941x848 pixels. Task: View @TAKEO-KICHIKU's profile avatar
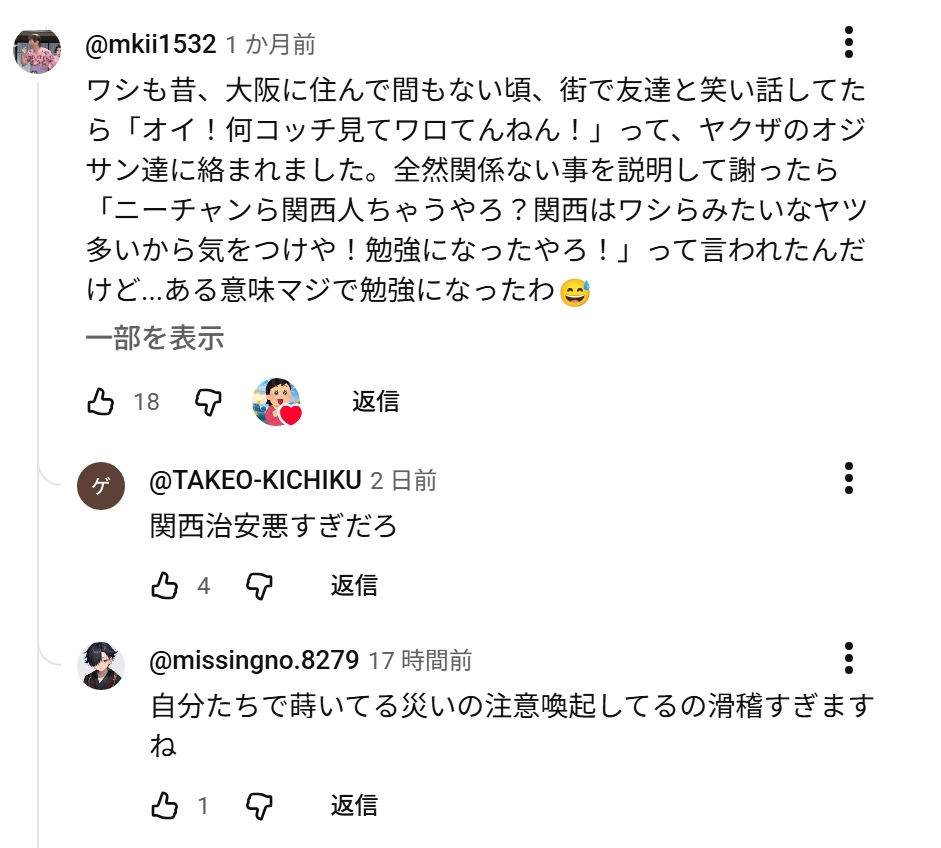[x=101, y=487]
